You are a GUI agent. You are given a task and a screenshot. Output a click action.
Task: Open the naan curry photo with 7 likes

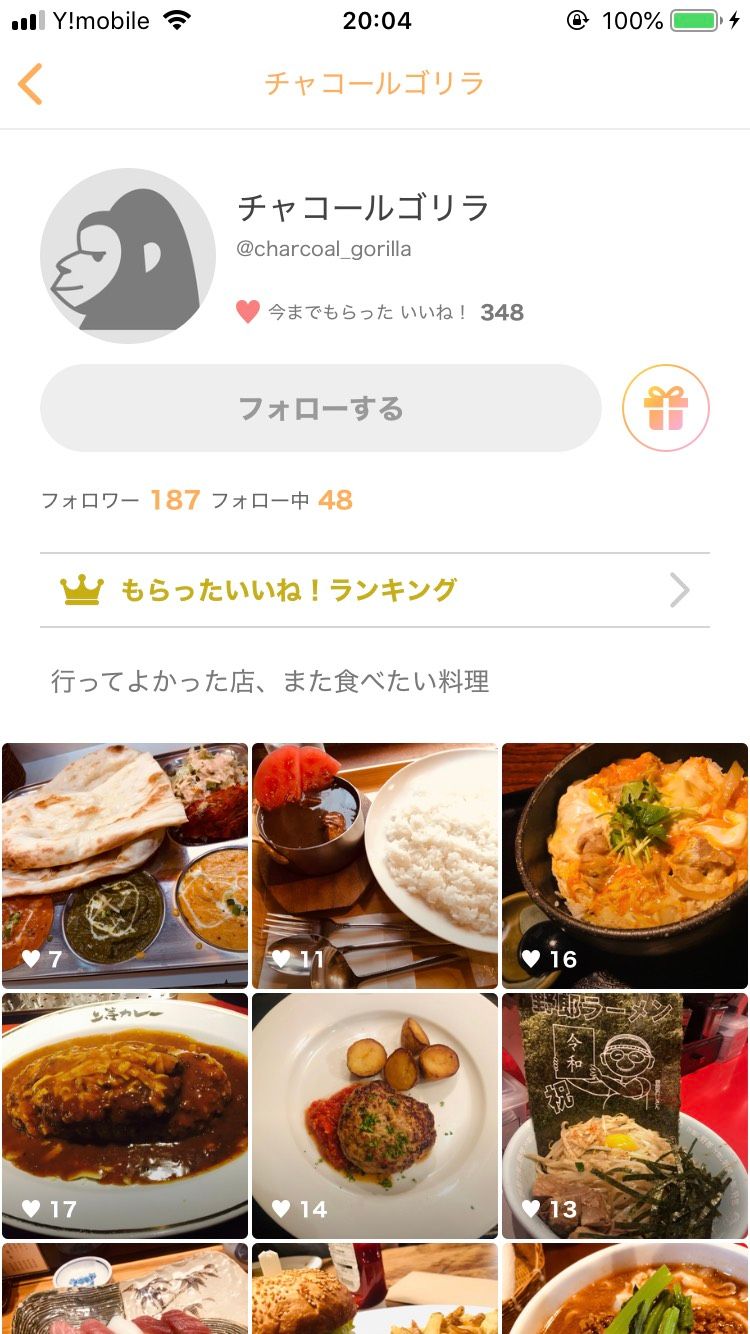tap(125, 865)
